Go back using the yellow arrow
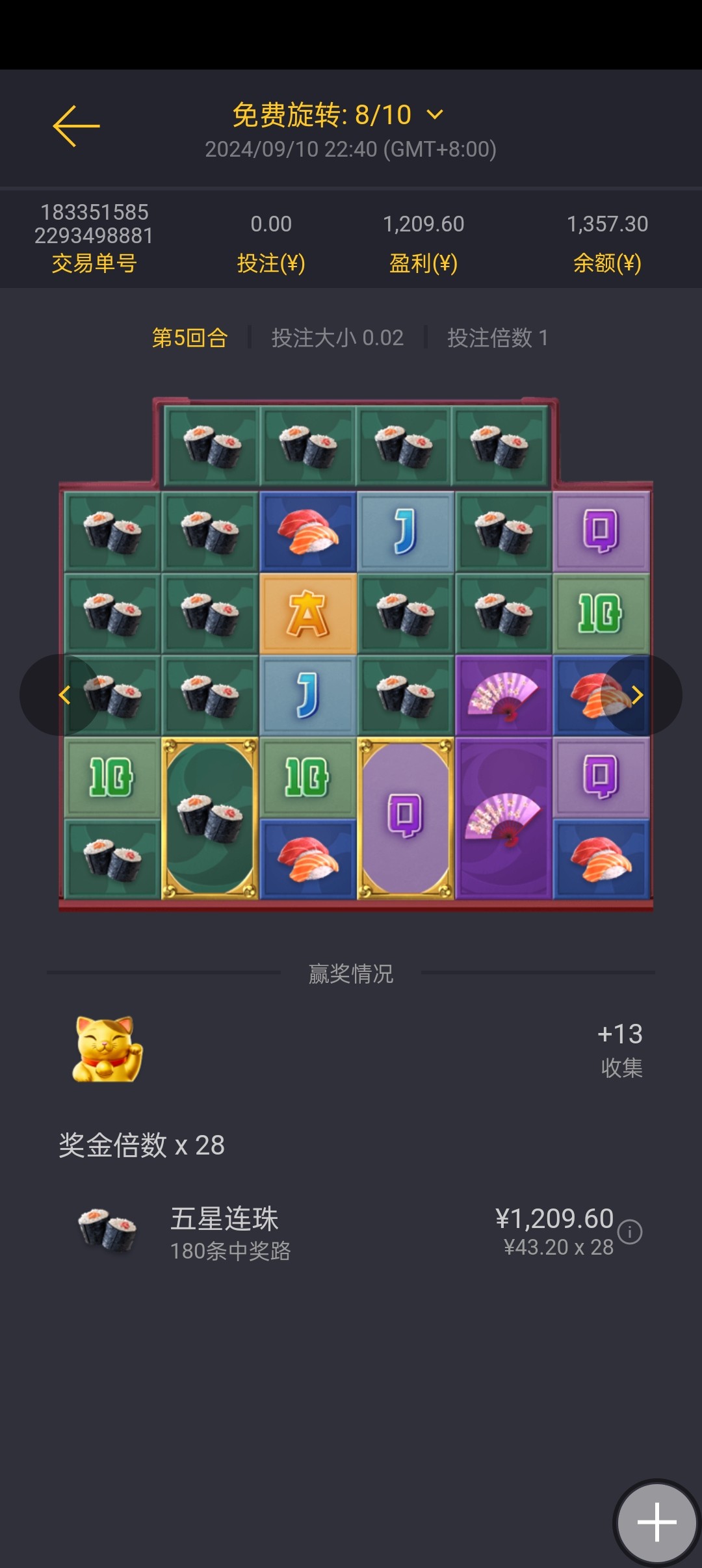Viewport: 702px width, 1568px height. click(x=76, y=126)
